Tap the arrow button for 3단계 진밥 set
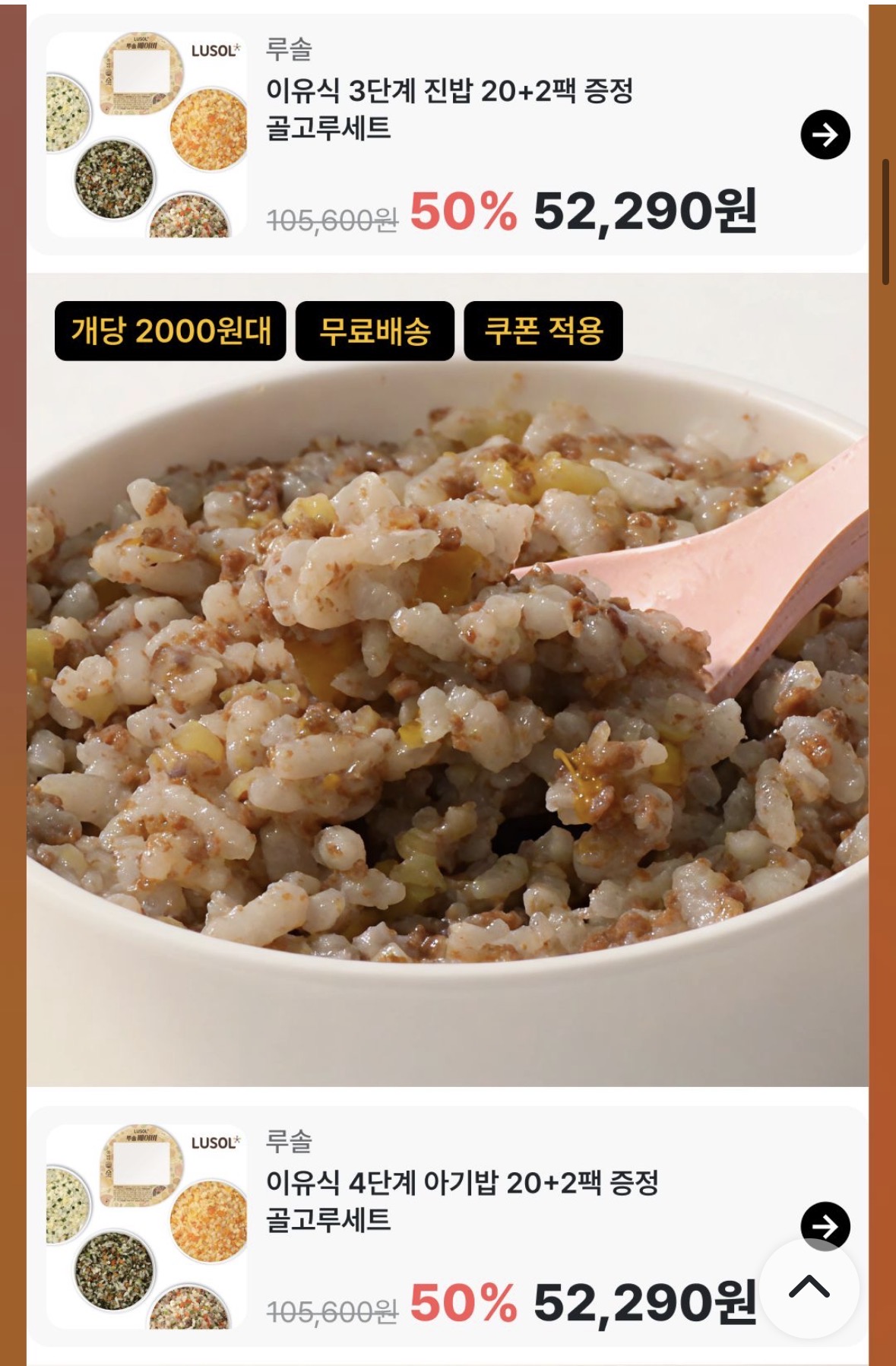The image size is (896, 1366). (x=825, y=135)
